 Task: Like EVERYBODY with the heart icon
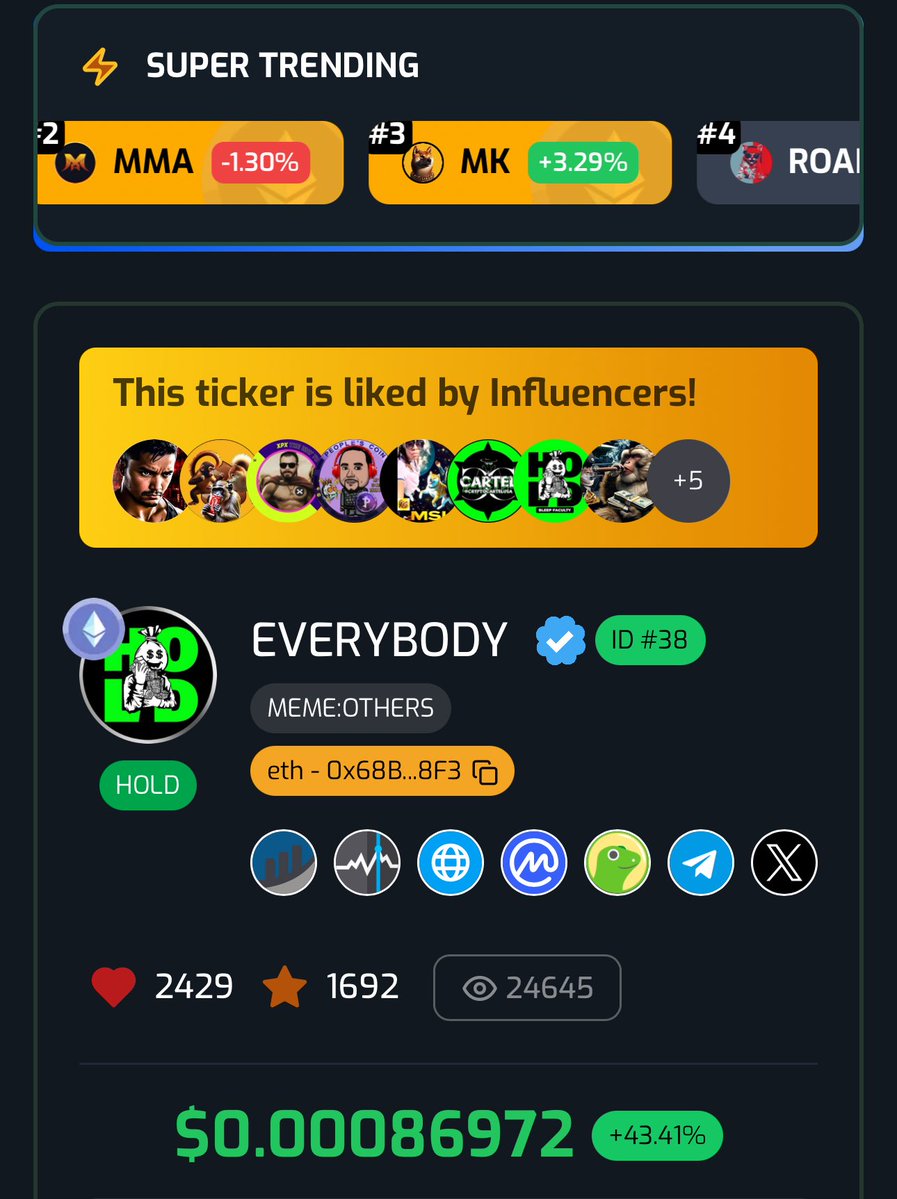[113, 988]
